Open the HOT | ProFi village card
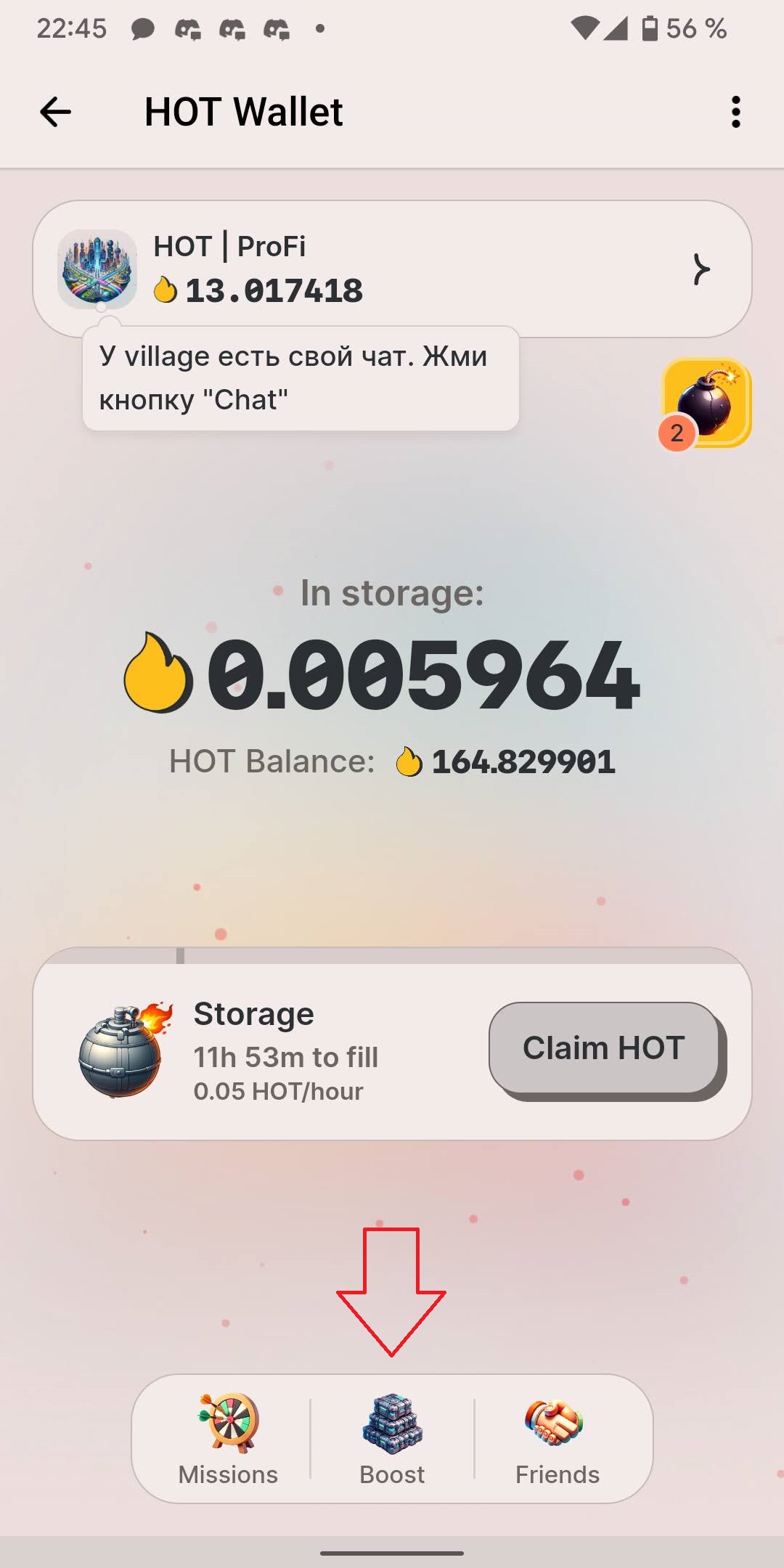This screenshot has height=1568, width=784. pos(392,269)
